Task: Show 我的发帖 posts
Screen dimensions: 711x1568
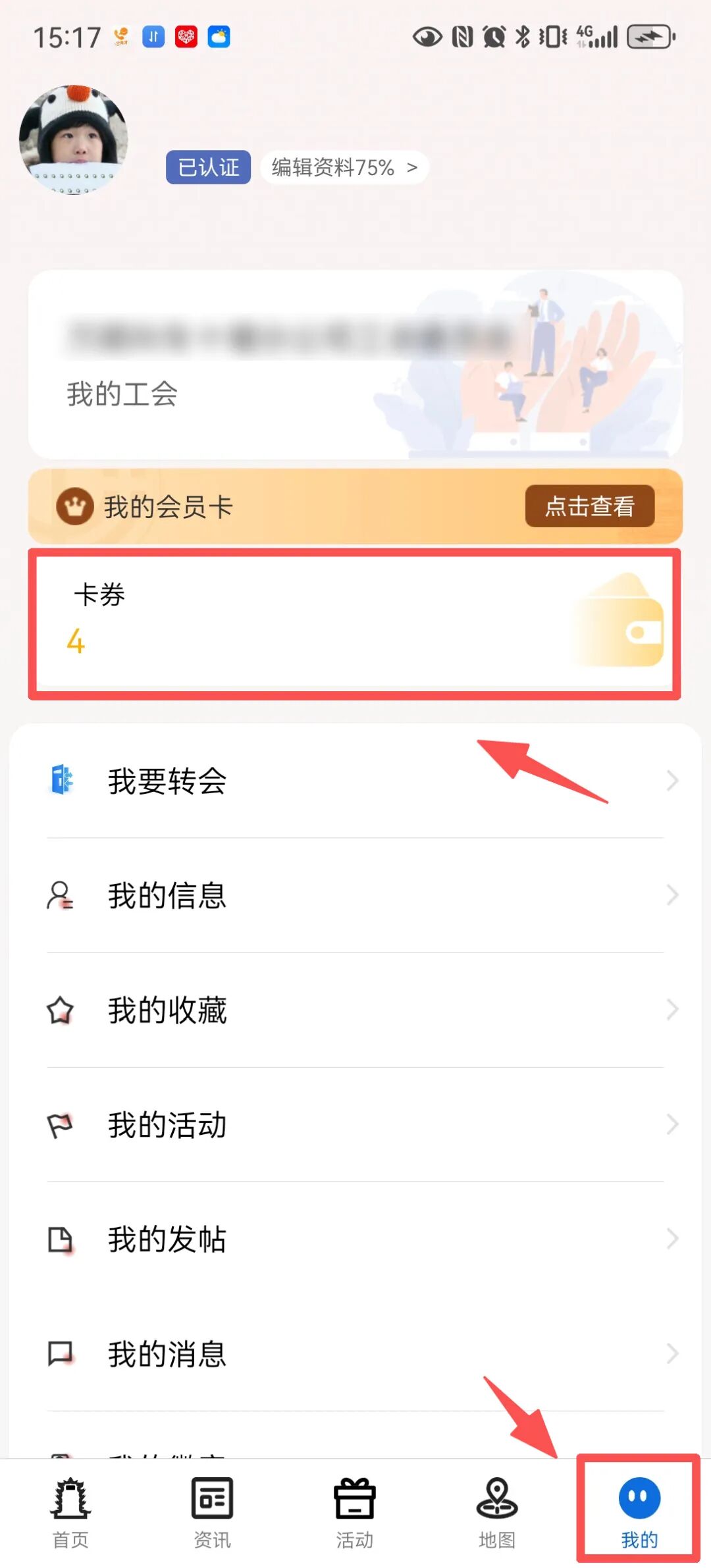Action: click(355, 1239)
